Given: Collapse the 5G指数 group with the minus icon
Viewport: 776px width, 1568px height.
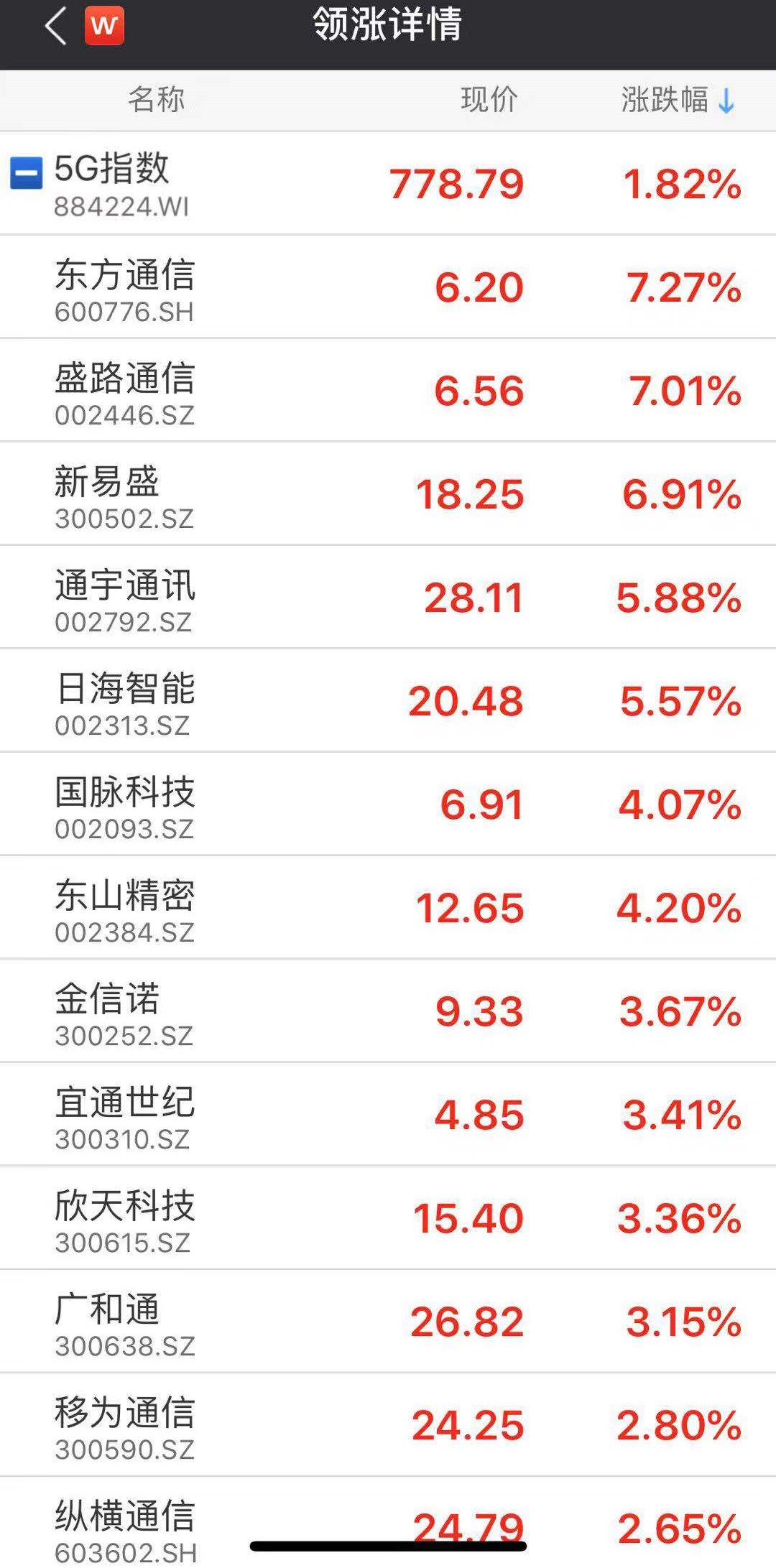Looking at the screenshot, I should tap(26, 174).
